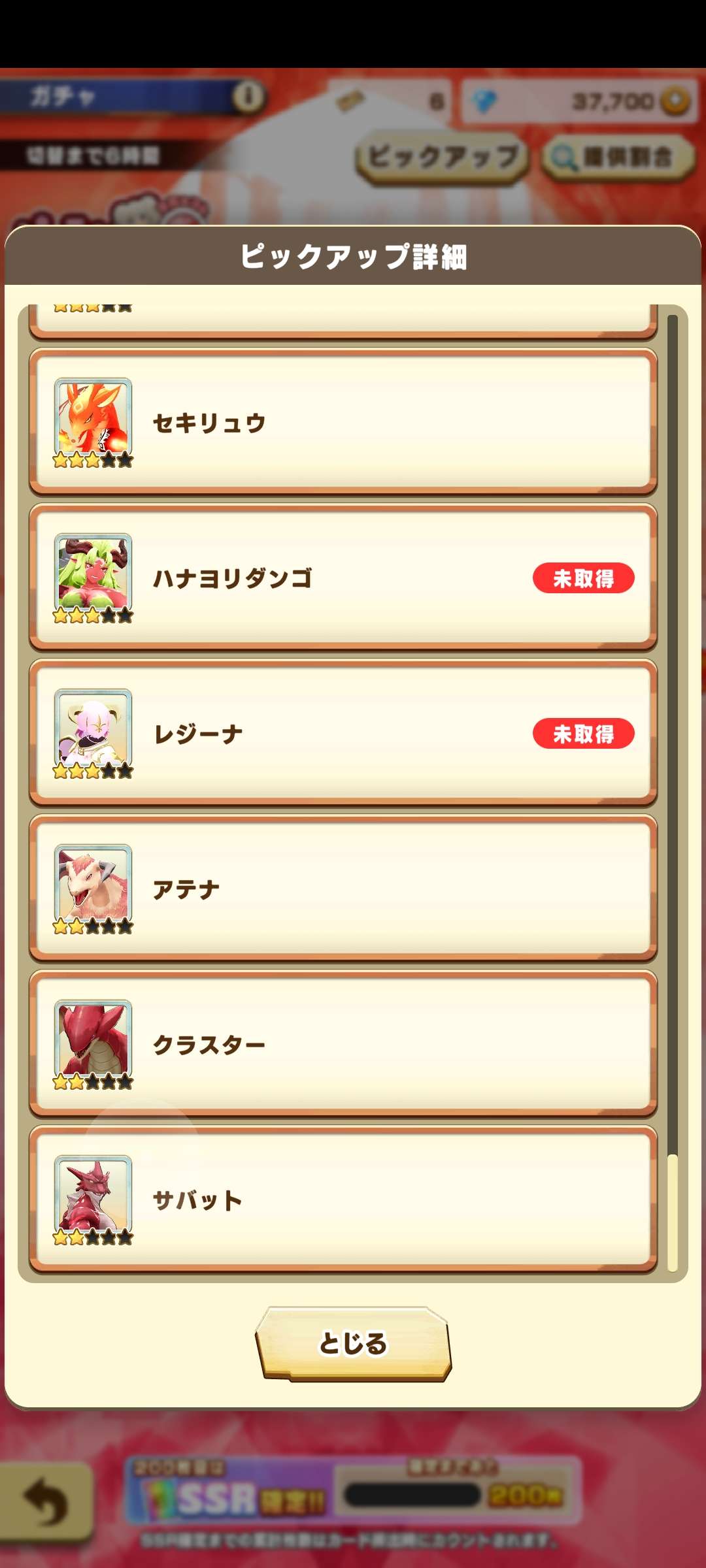This screenshot has width=706, height=1568.
Task: Close the pickup details dialog with とじる
Action: [x=353, y=1343]
